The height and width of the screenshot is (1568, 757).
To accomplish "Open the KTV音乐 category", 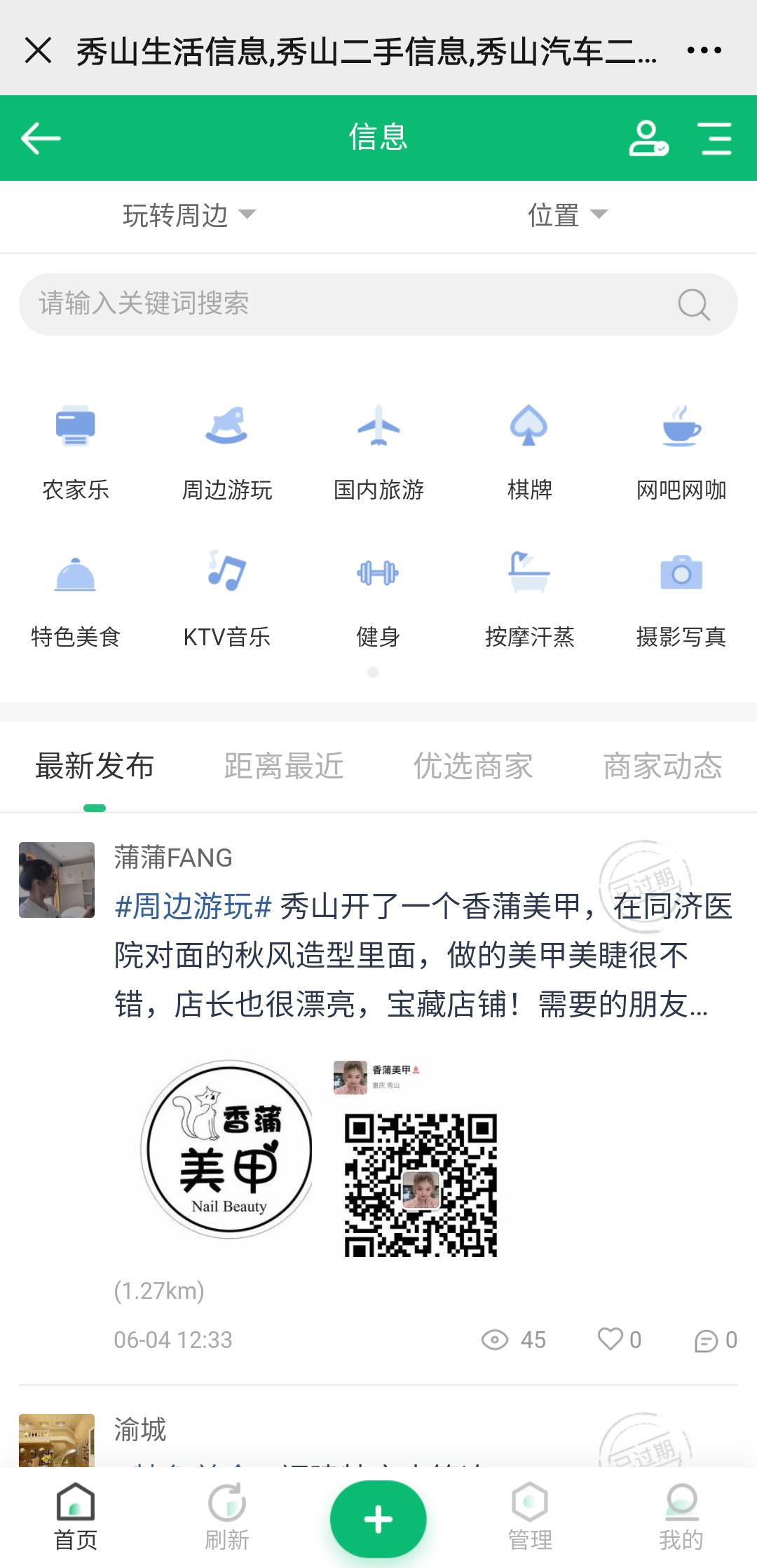I will pyautogui.click(x=226, y=596).
